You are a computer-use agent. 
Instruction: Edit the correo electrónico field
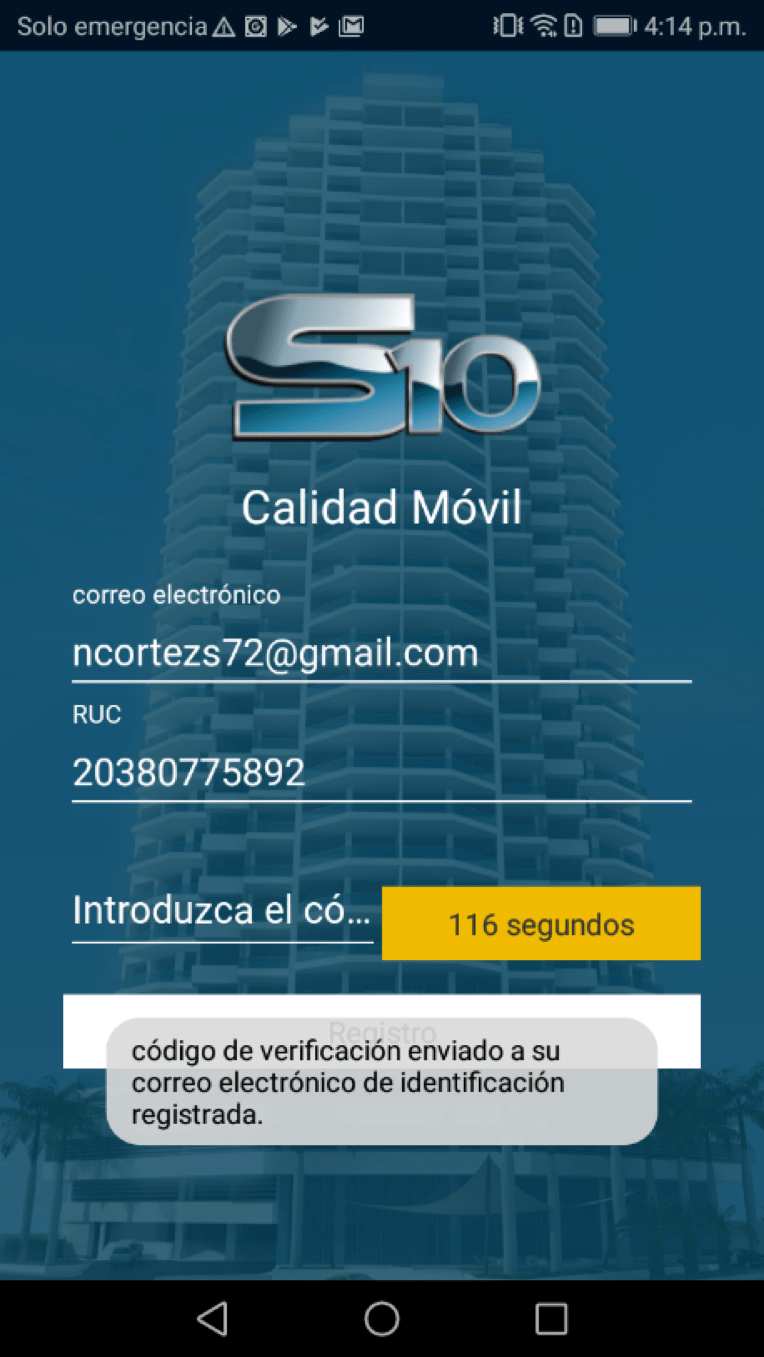(381, 654)
